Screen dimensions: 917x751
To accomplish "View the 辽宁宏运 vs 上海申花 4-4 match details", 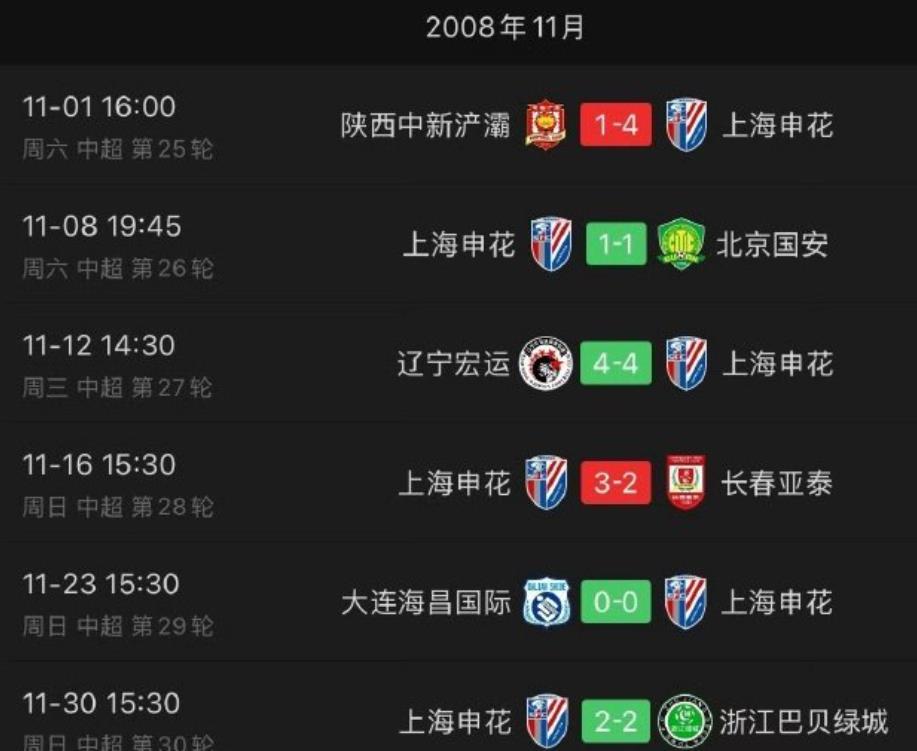I will pyautogui.click(x=616, y=364).
